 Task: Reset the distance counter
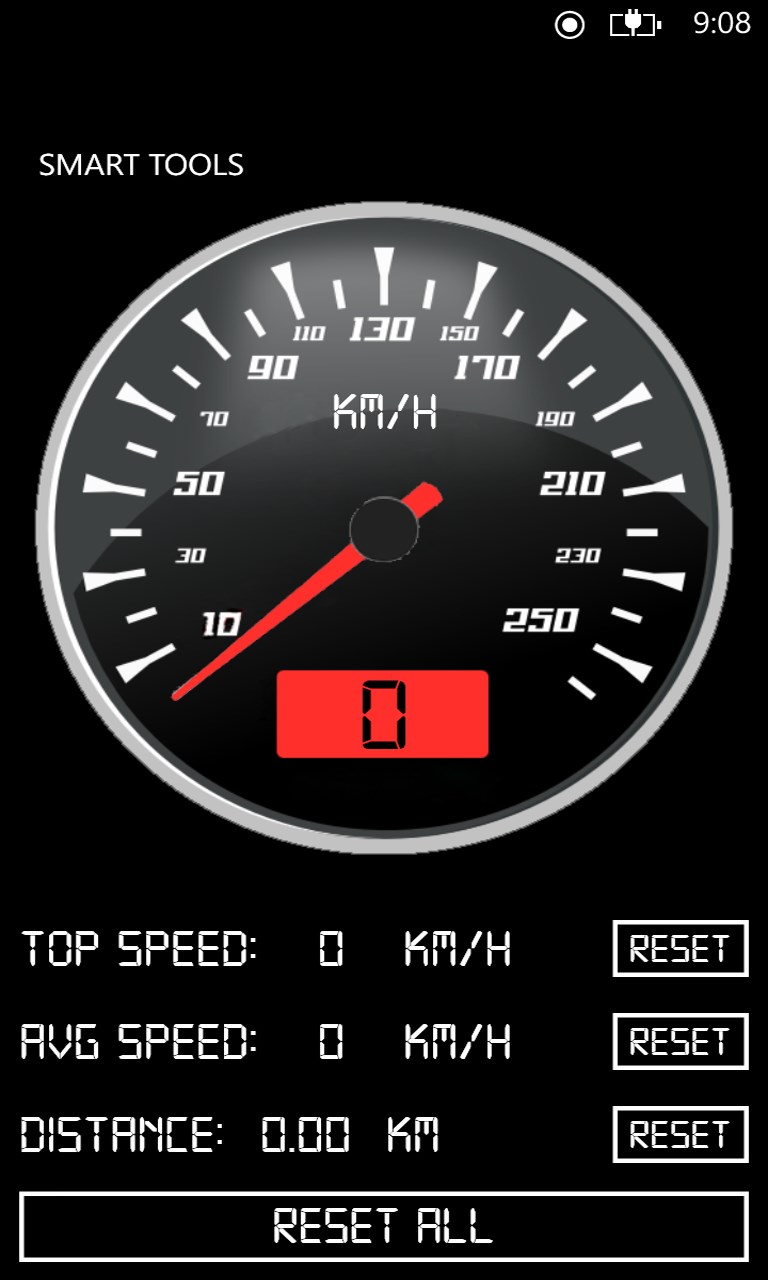click(x=680, y=1134)
